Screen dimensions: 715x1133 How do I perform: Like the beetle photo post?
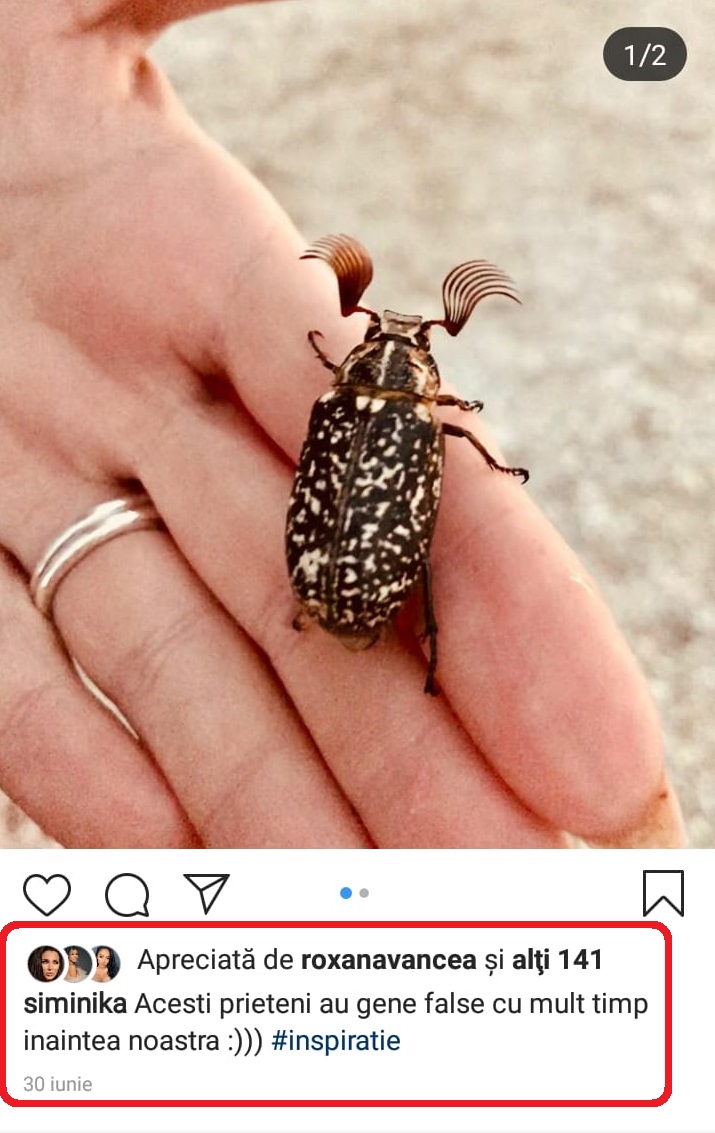pyautogui.click(x=47, y=894)
